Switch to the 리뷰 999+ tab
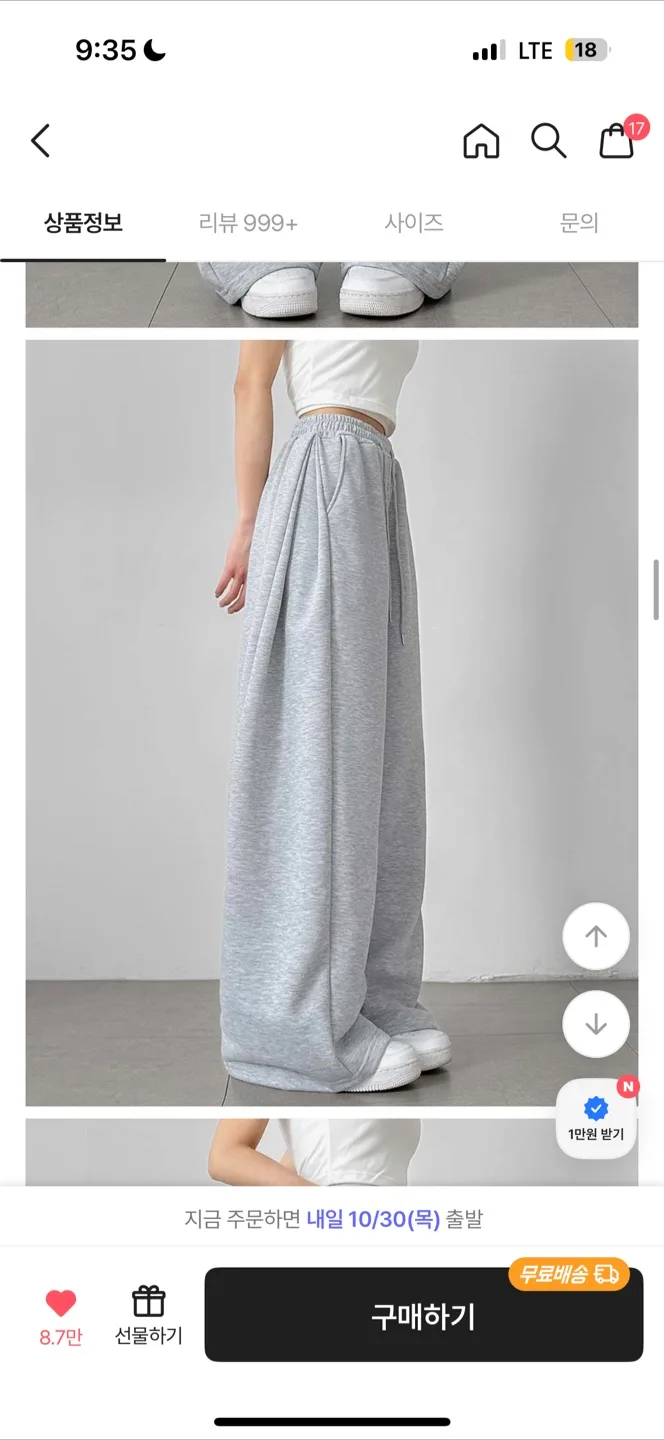 pyautogui.click(x=248, y=223)
